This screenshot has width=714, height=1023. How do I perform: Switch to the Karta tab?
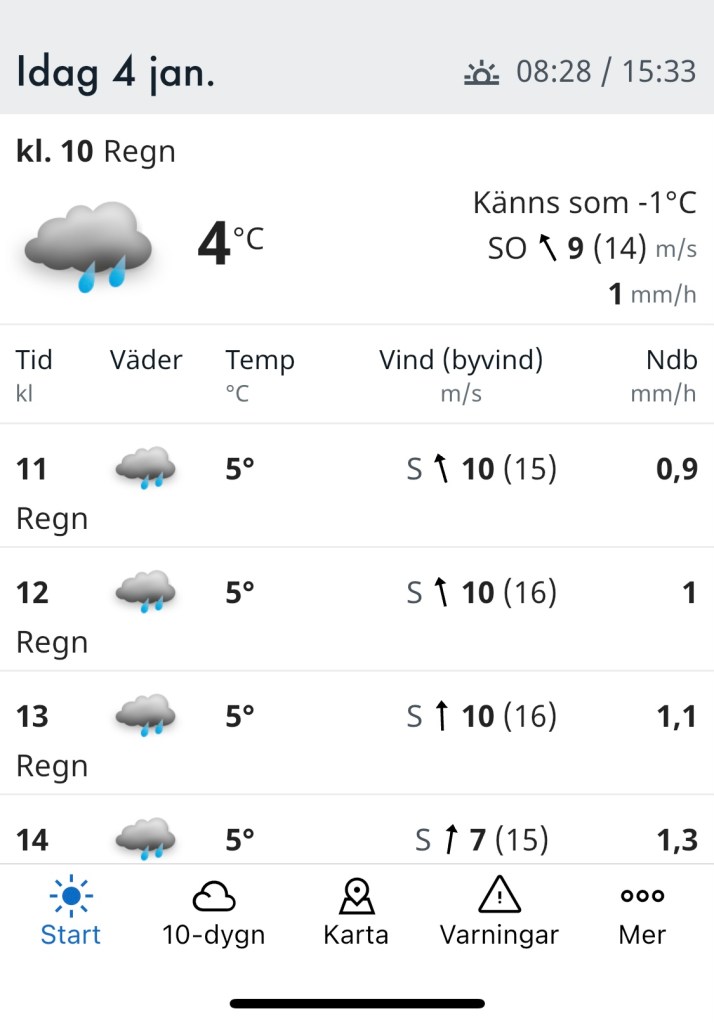pyautogui.click(x=356, y=911)
